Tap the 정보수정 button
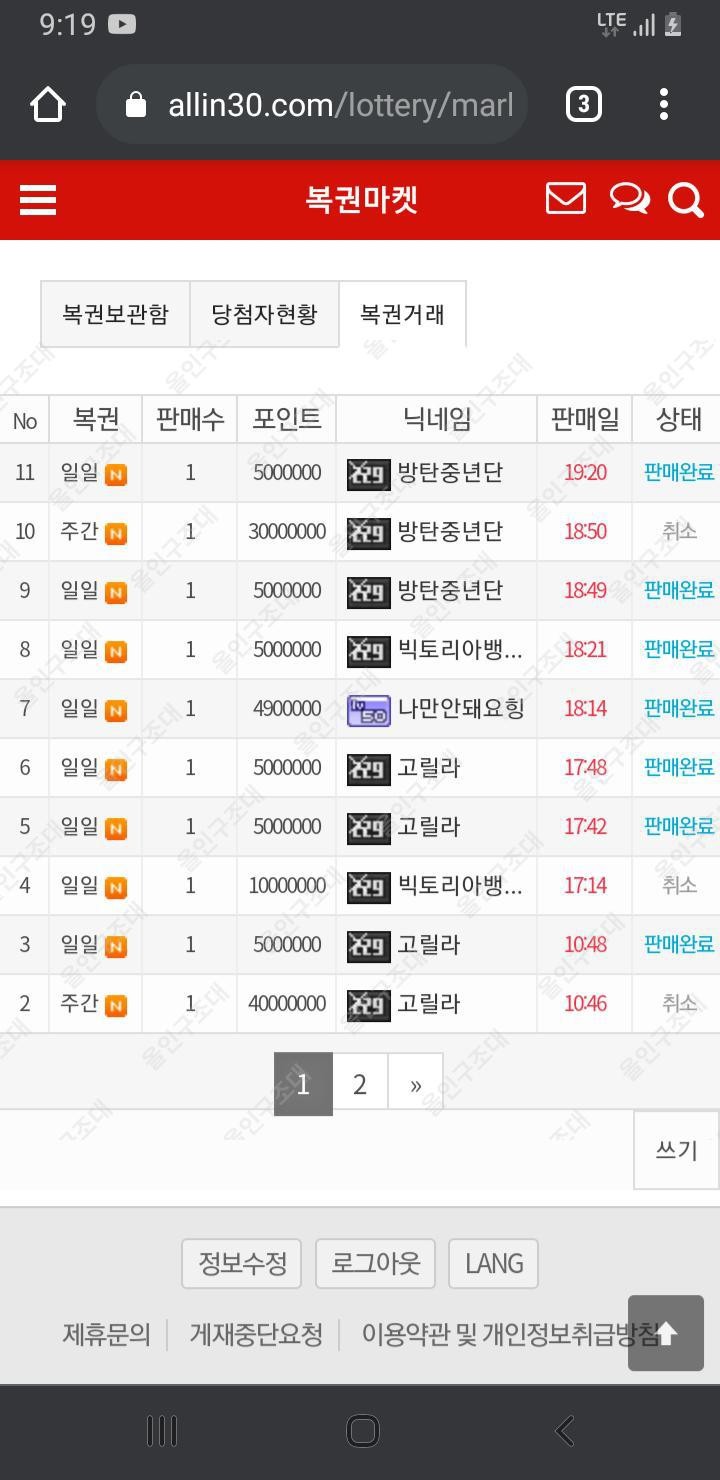 (x=243, y=1263)
